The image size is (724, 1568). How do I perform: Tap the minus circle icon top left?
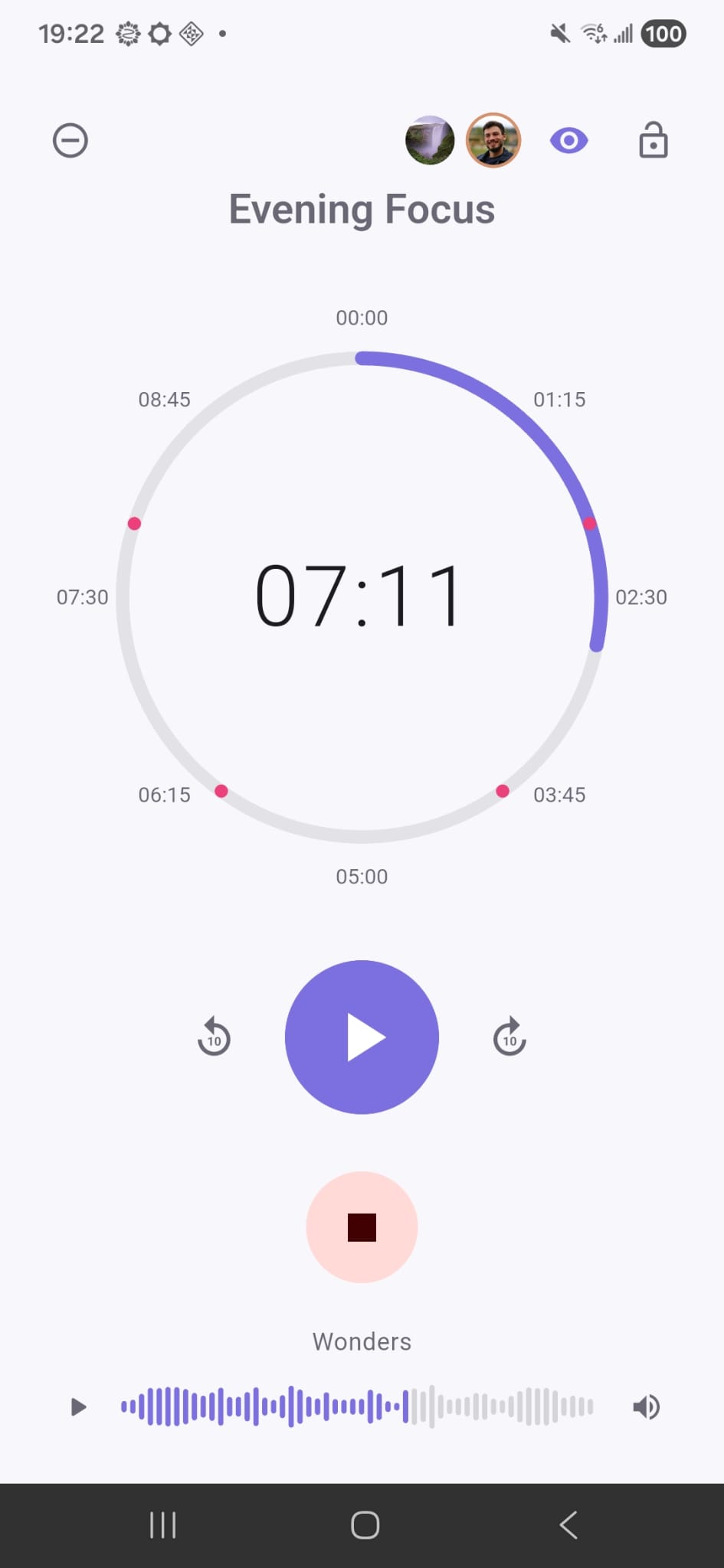(x=70, y=140)
